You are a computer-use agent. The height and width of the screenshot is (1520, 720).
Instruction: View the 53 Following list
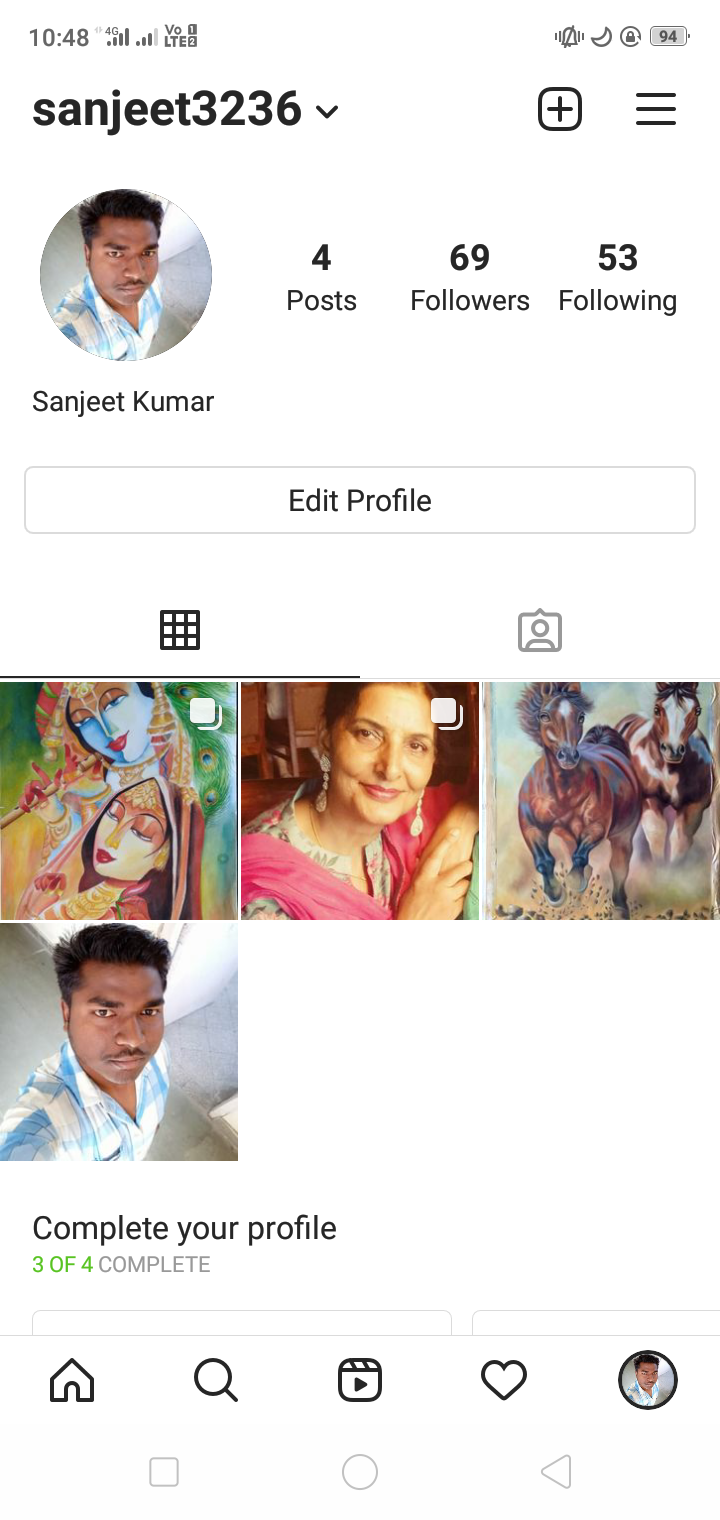coord(617,278)
